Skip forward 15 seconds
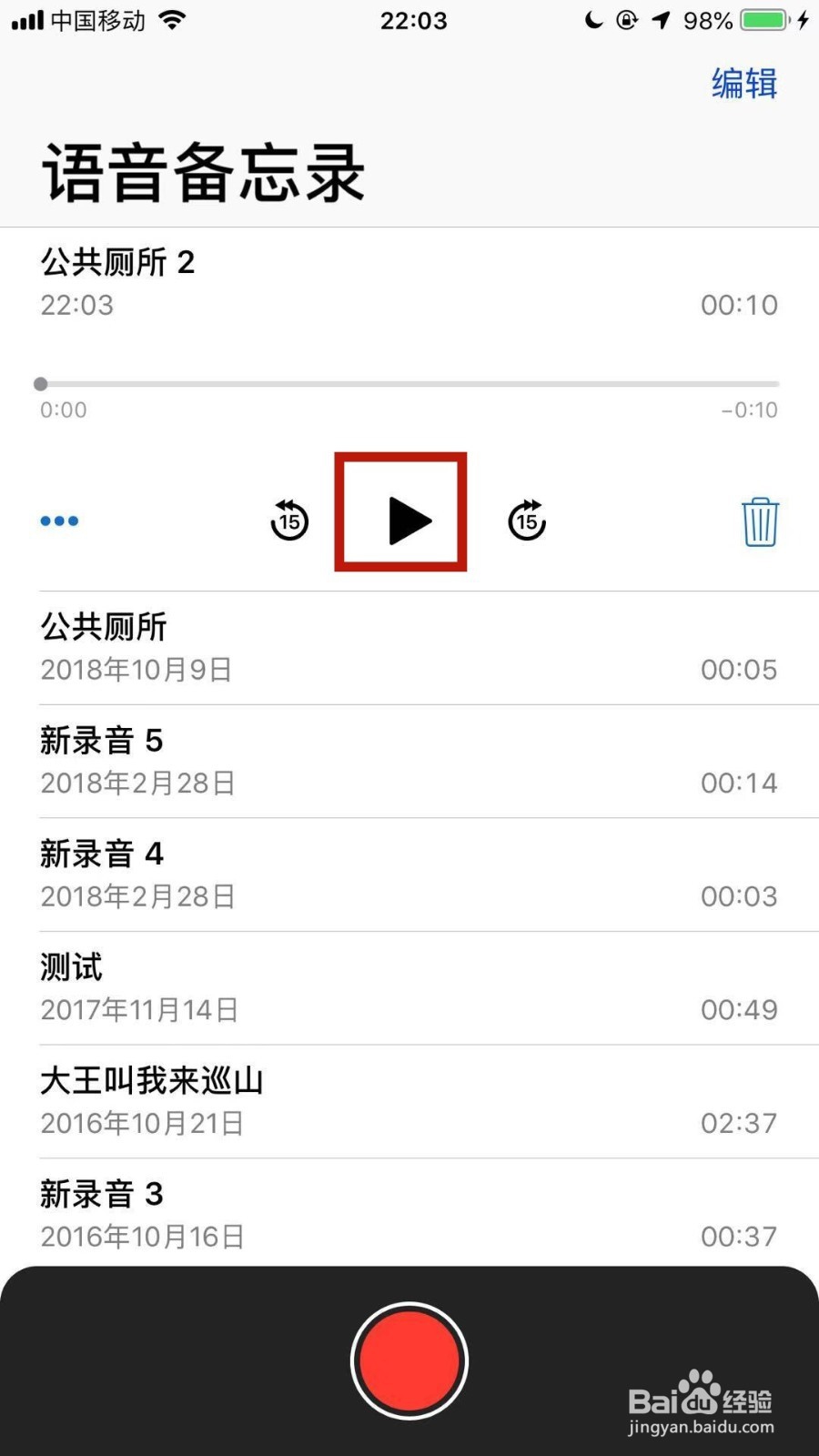Image resolution: width=819 pixels, height=1456 pixels. [527, 521]
